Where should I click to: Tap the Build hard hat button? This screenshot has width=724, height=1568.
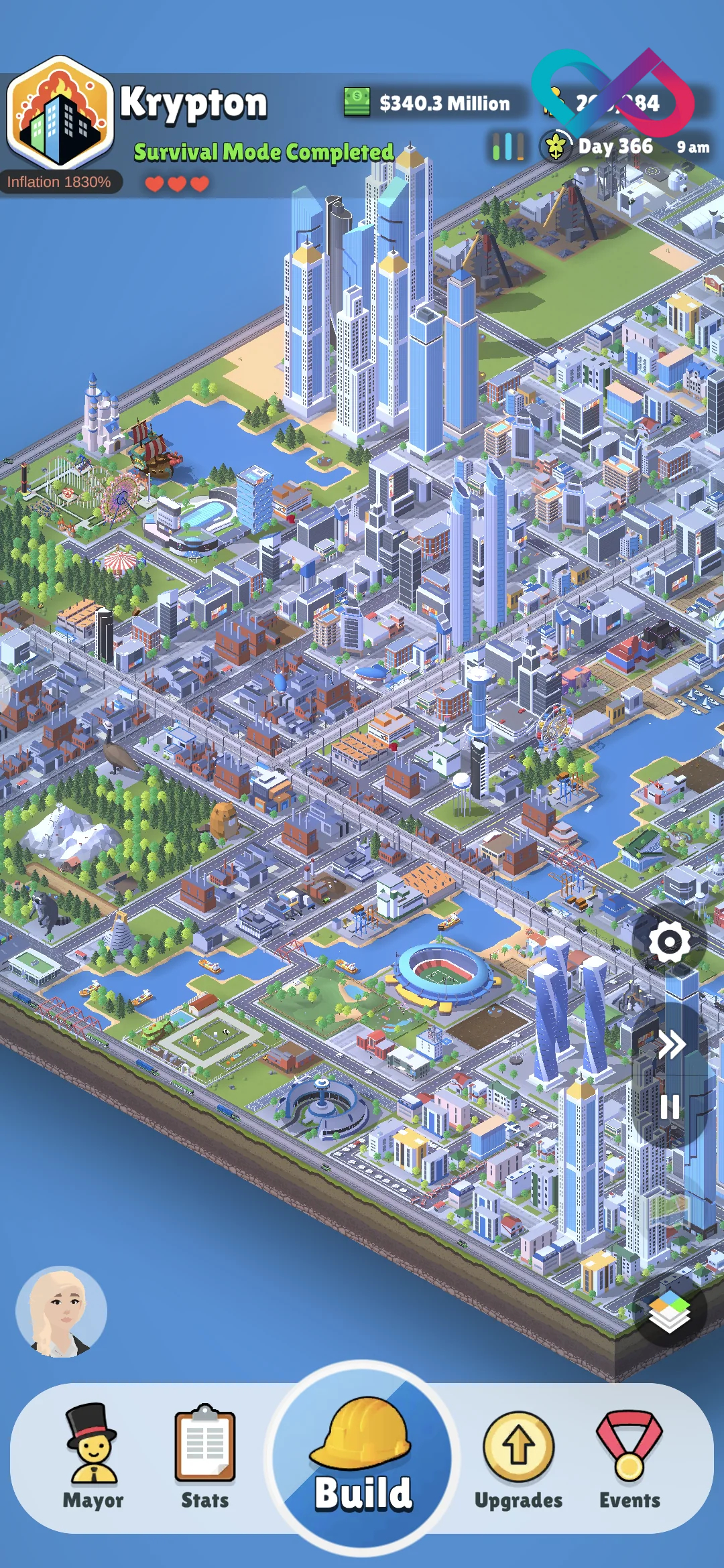[362, 1457]
